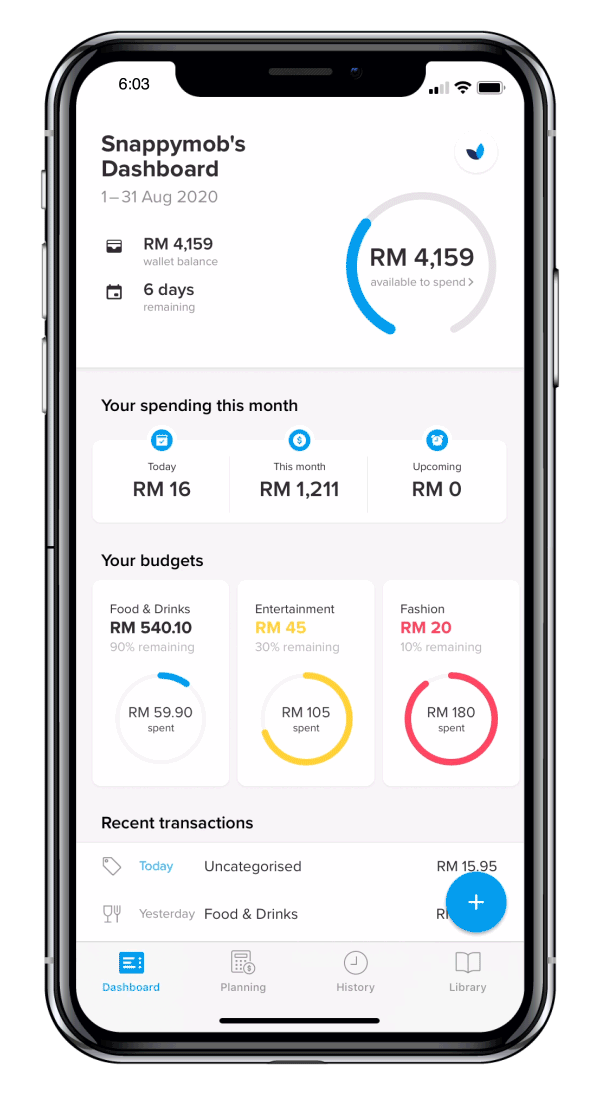Viewport: 600px width, 1093px height.
Task: Open the Entertainment budget card
Action: click(305, 683)
